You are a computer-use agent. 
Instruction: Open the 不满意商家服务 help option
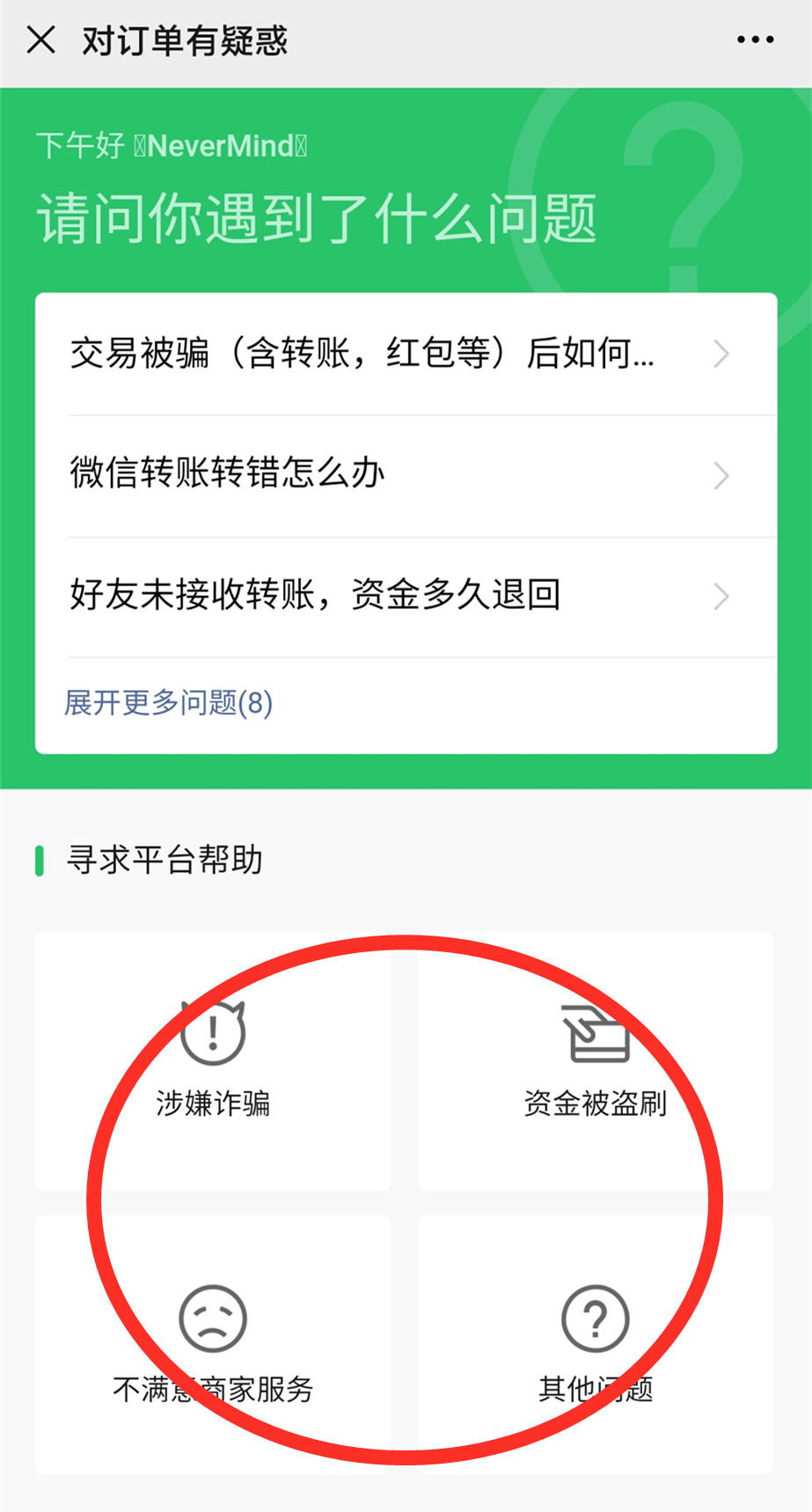211,1347
